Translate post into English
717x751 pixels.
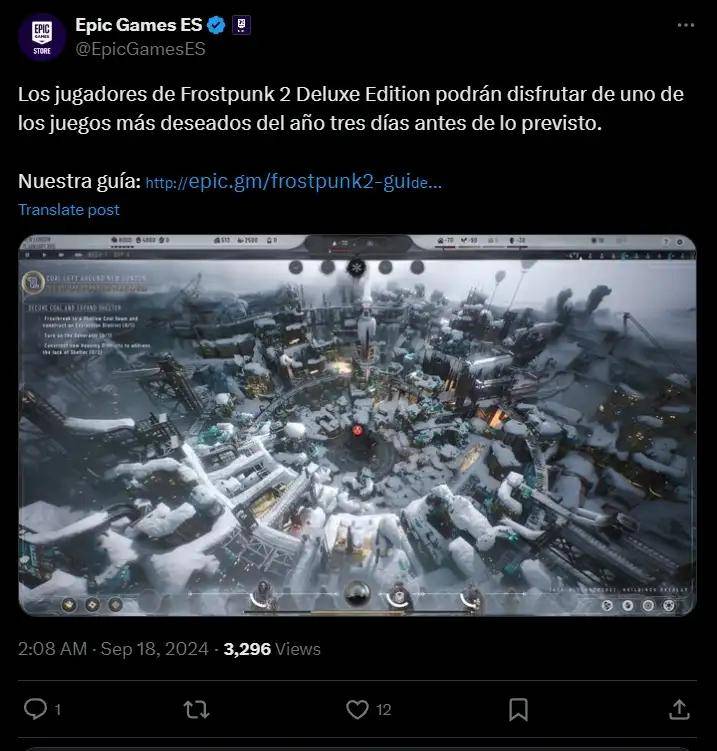click(x=68, y=209)
